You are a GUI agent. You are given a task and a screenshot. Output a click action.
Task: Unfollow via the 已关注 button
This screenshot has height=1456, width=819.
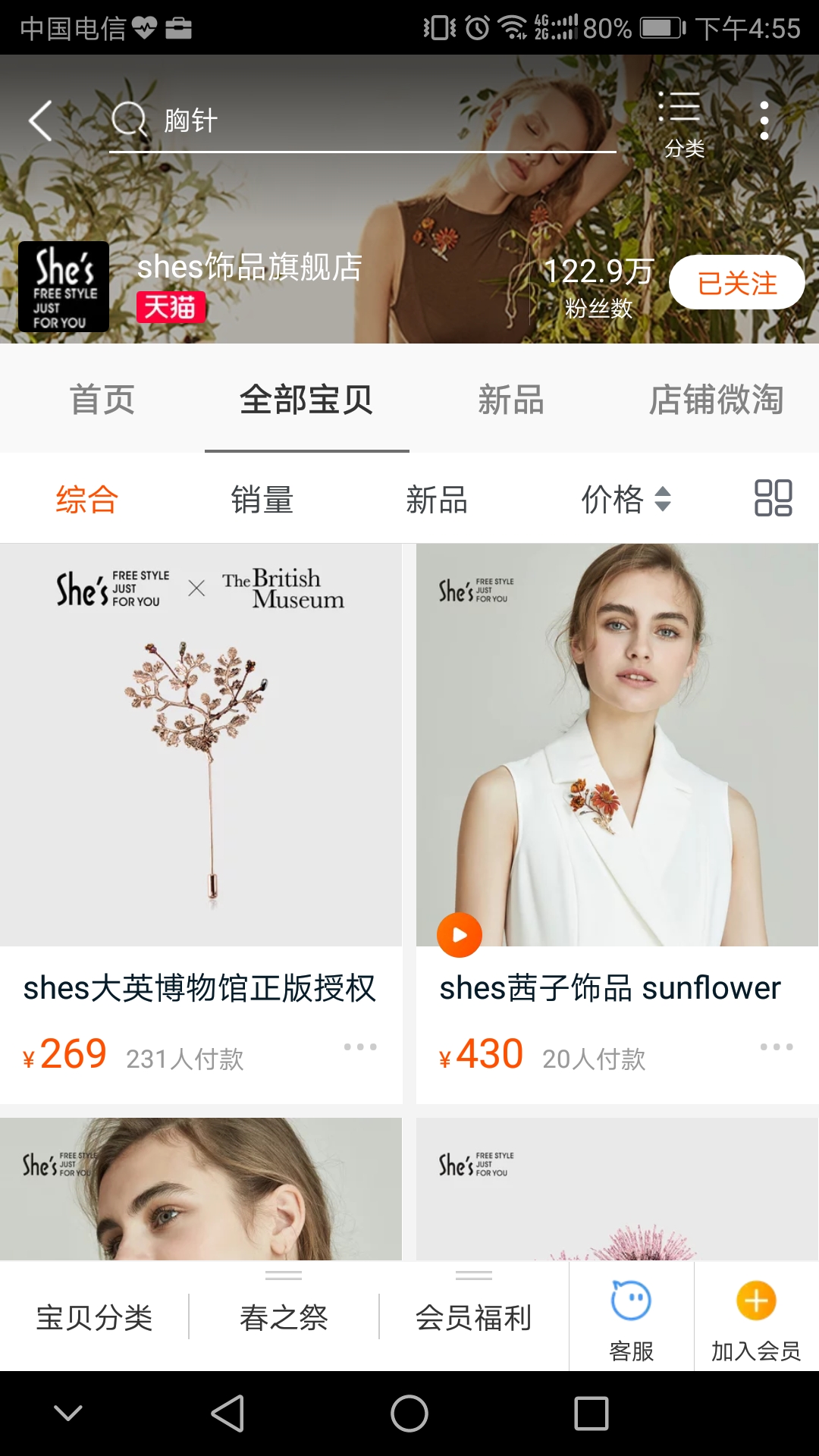[735, 281]
